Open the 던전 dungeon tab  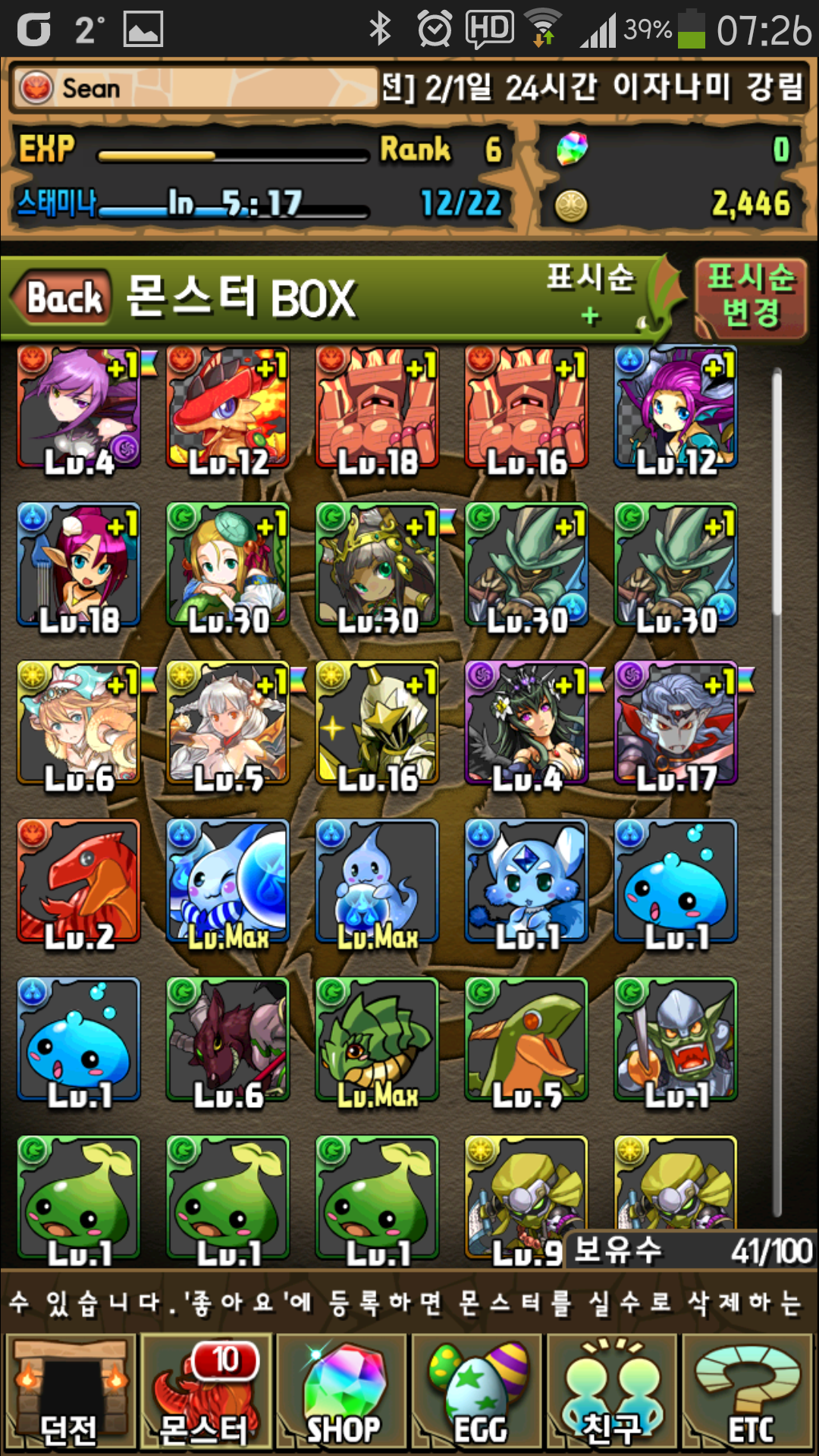70,1392
